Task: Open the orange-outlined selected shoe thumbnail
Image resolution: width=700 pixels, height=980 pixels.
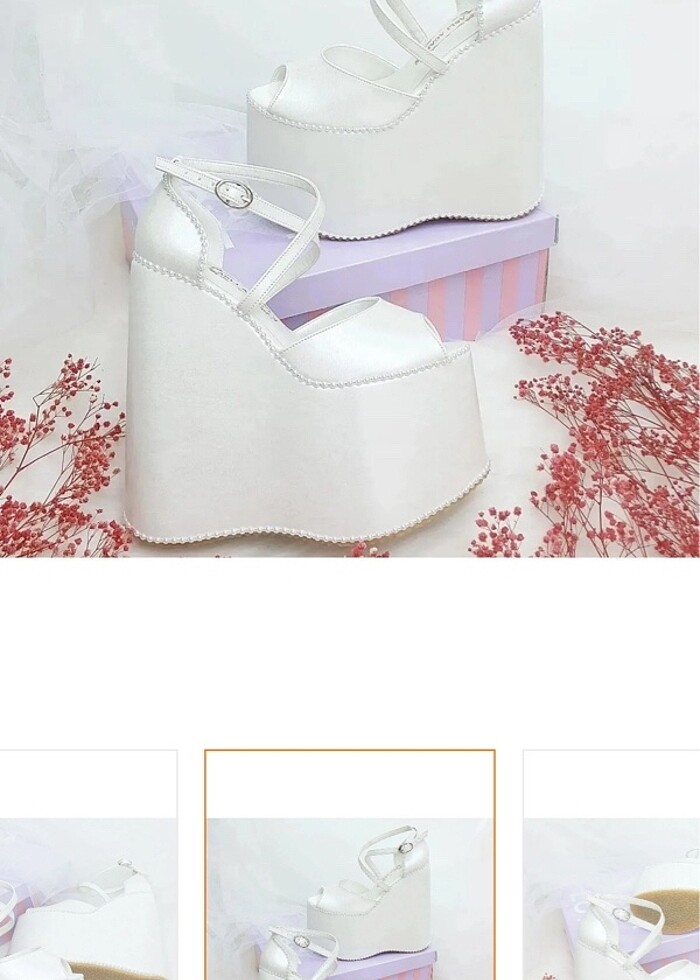Action: (350, 865)
